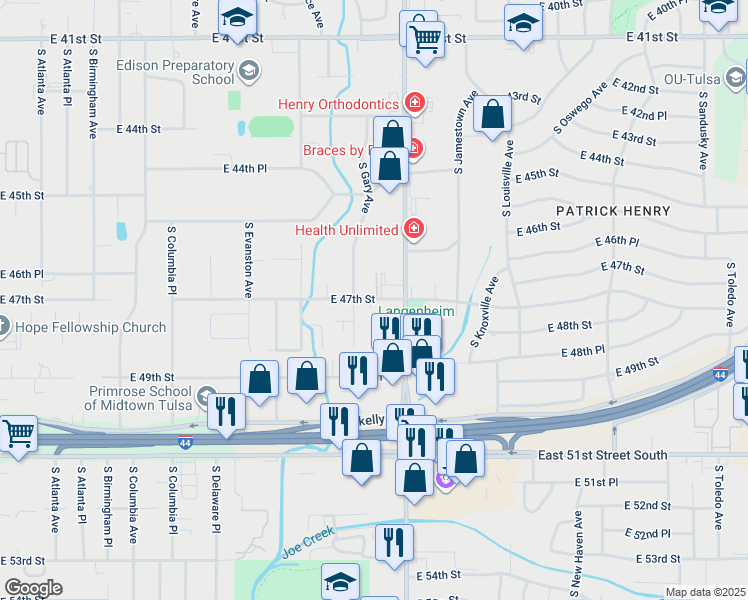Select the restaurant marker beside Joe Creek
This screenshot has height=600, width=748.
(x=394, y=541)
